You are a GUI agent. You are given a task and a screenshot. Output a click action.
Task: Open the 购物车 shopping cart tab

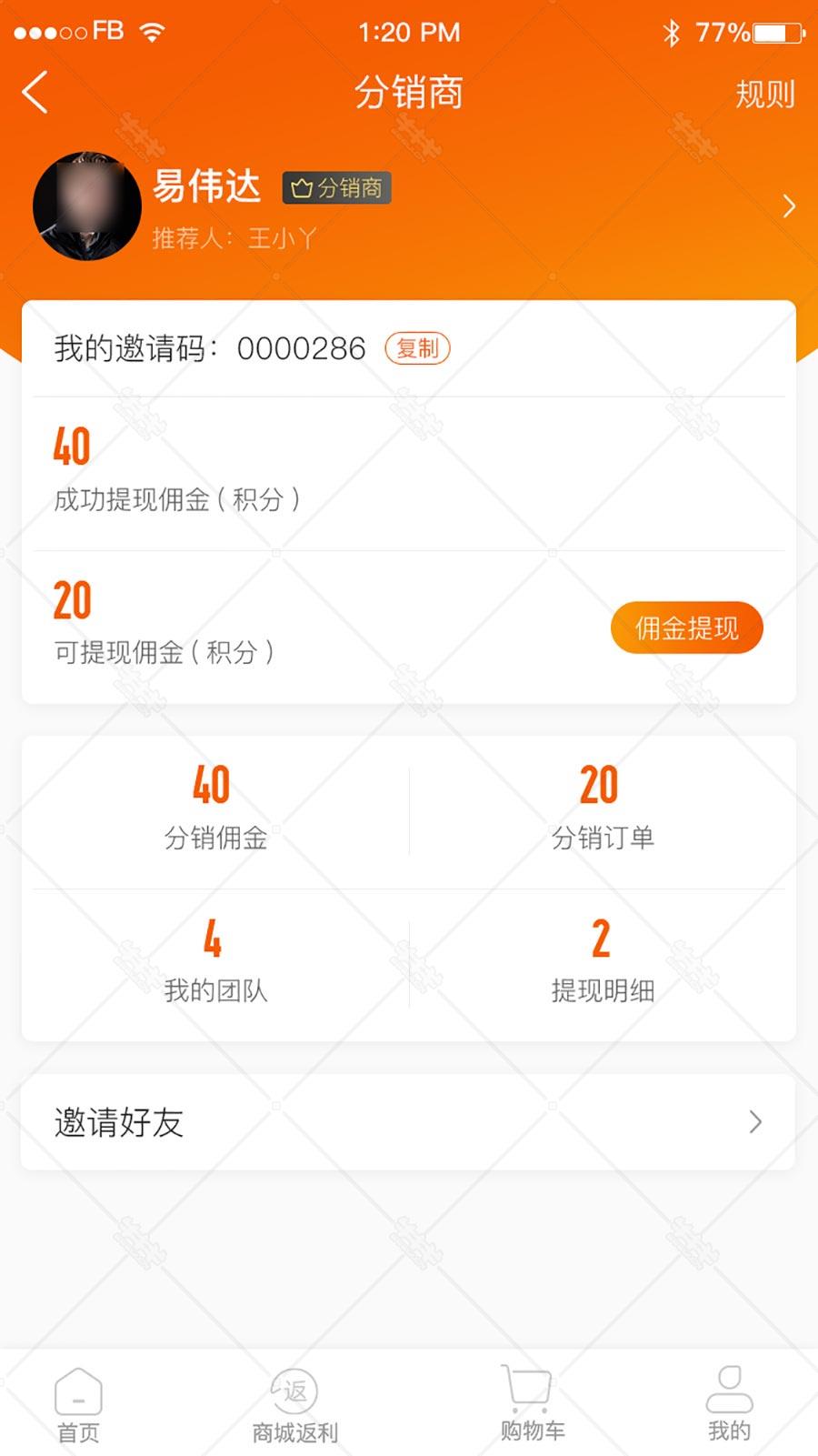click(x=532, y=1403)
